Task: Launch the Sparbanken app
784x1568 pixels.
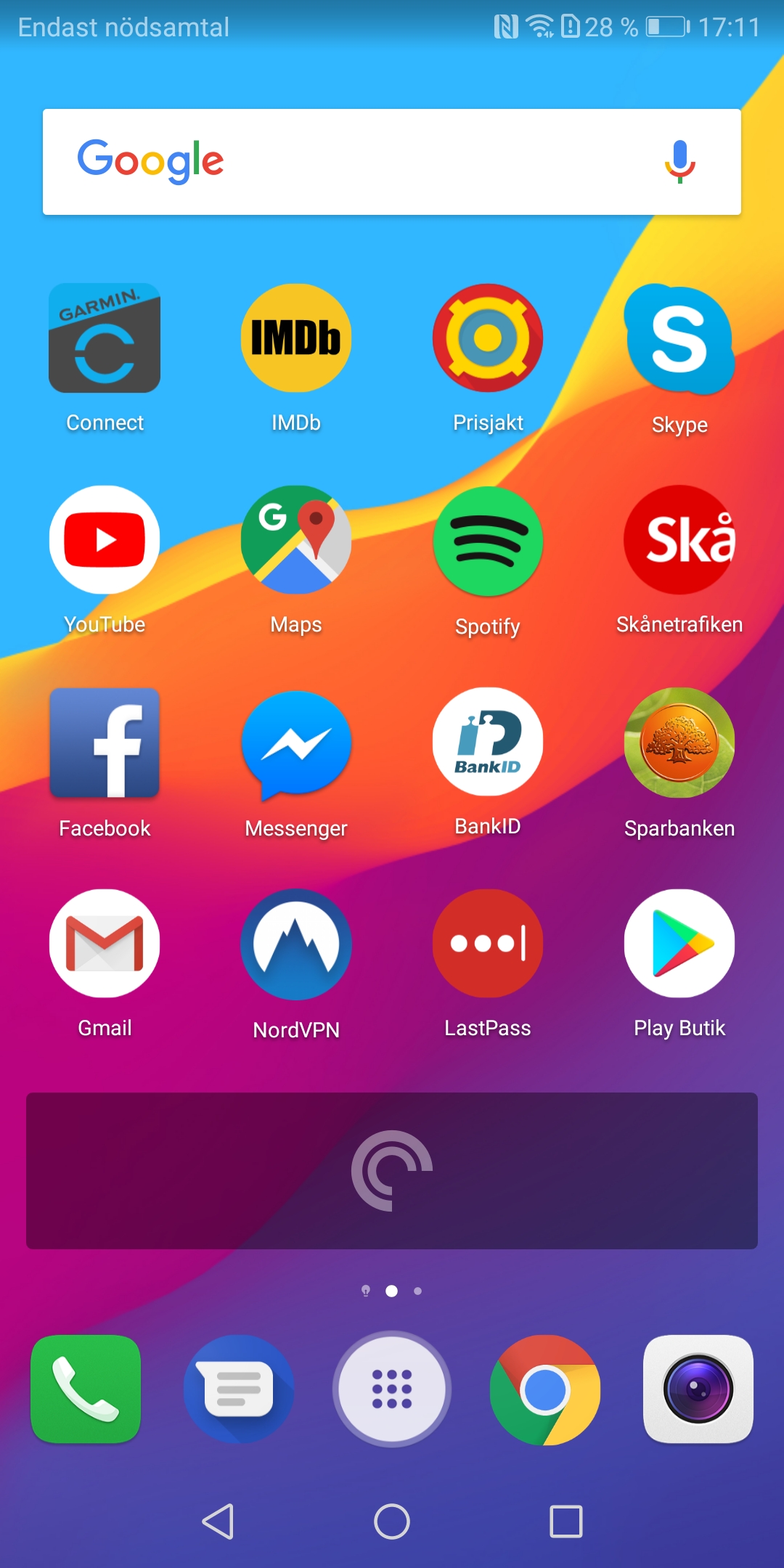Action: [679, 743]
